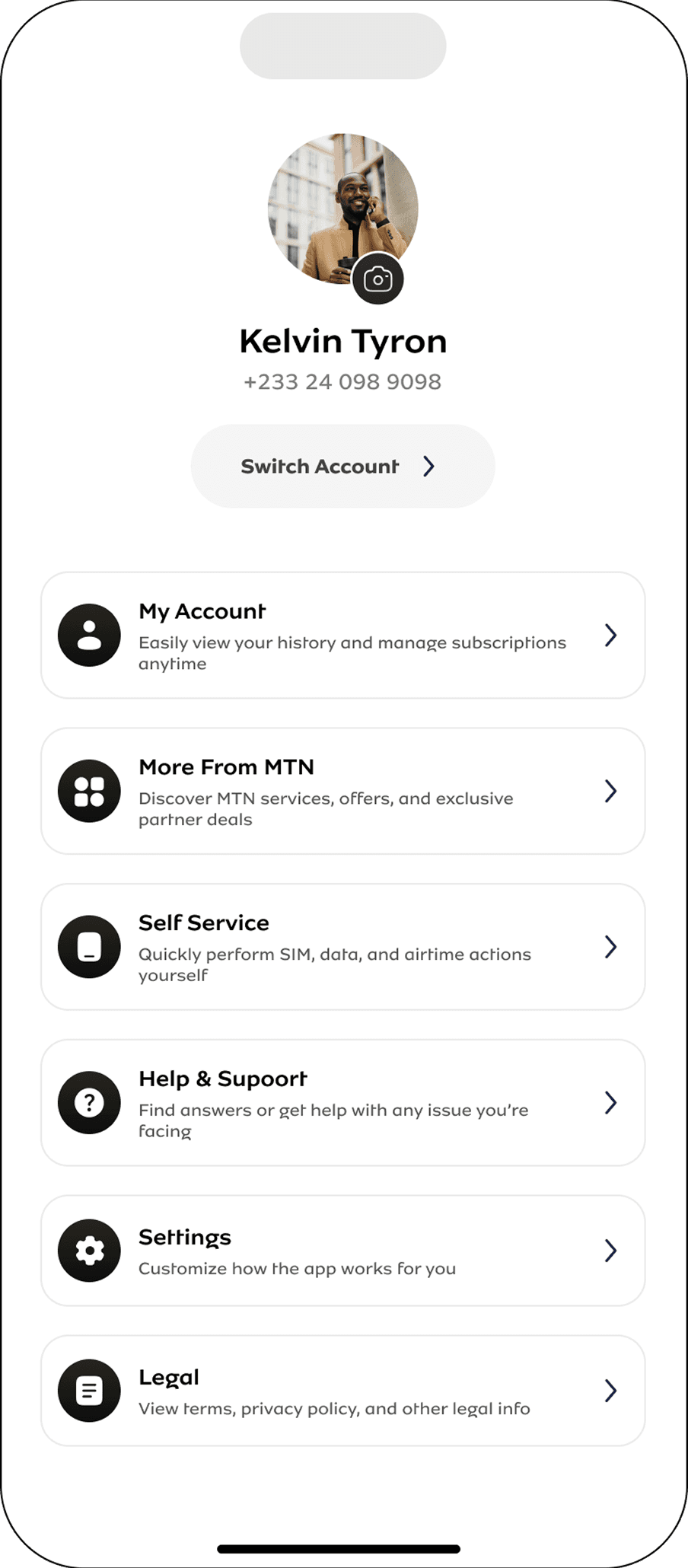Open the Settings gear icon
Screen dimensions: 688x1568
pos(89,1251)
